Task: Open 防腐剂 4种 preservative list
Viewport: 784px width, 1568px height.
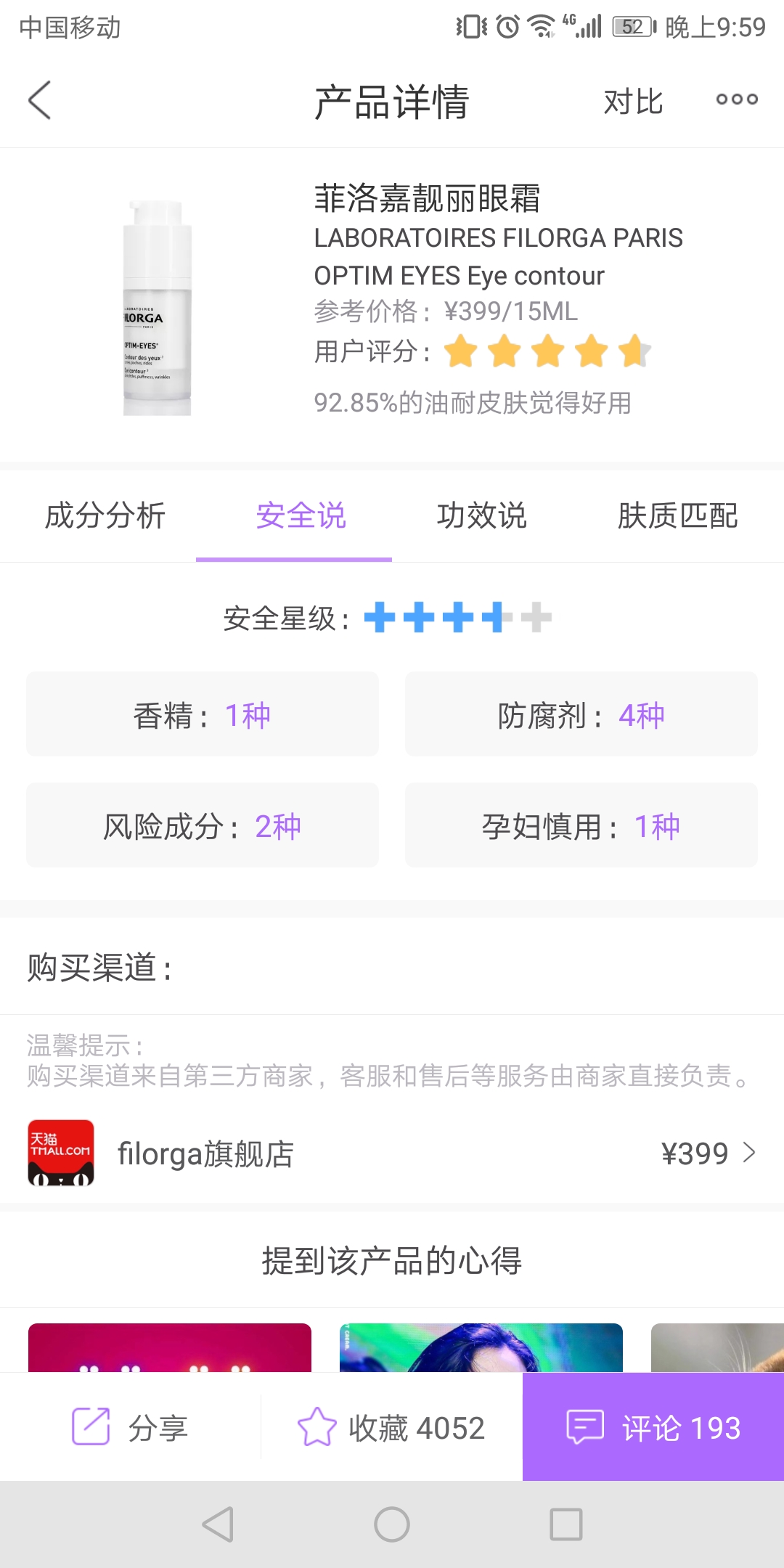Action: pyautogui.click(x=580, y=714)
